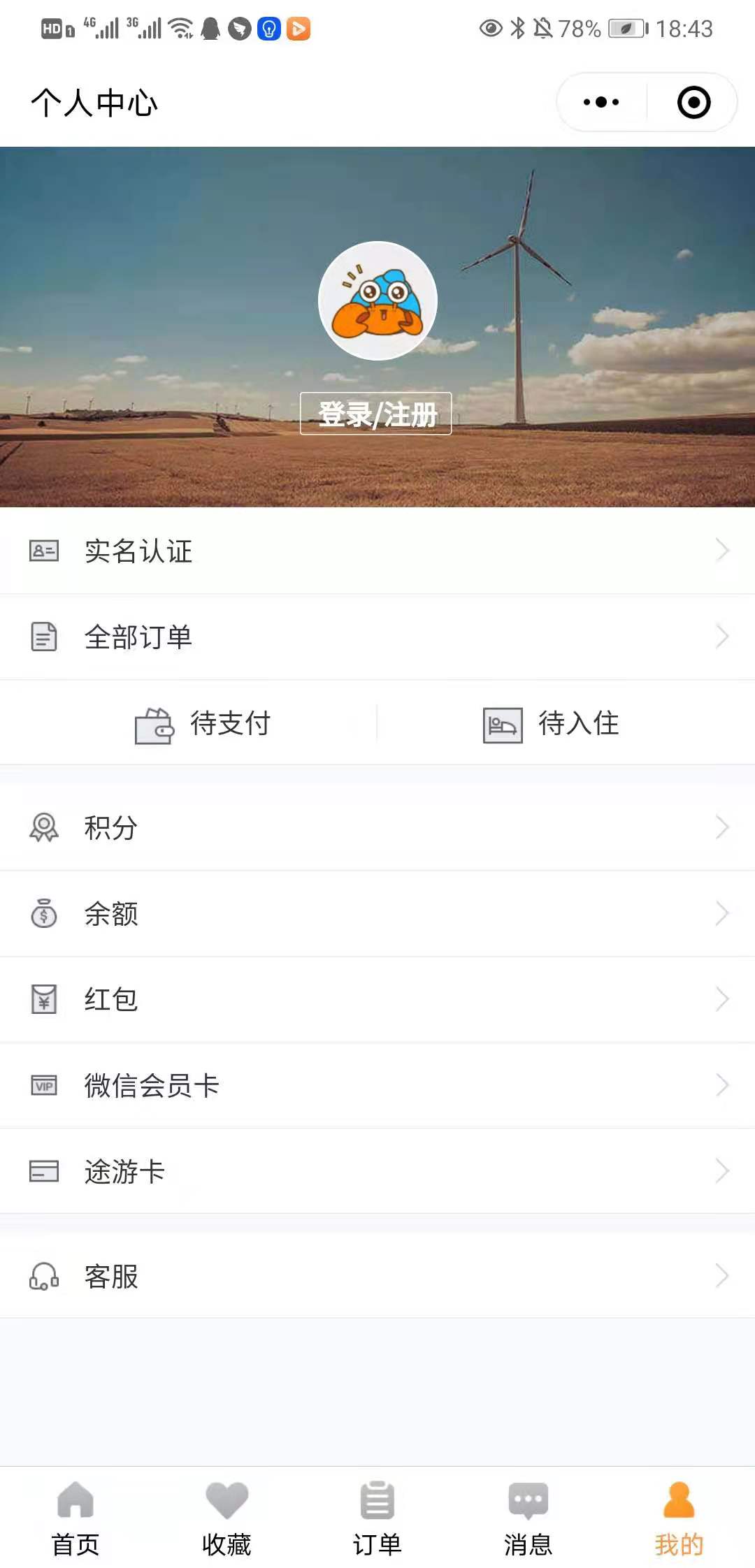
Task: View 全部订单
Action: 377,637
